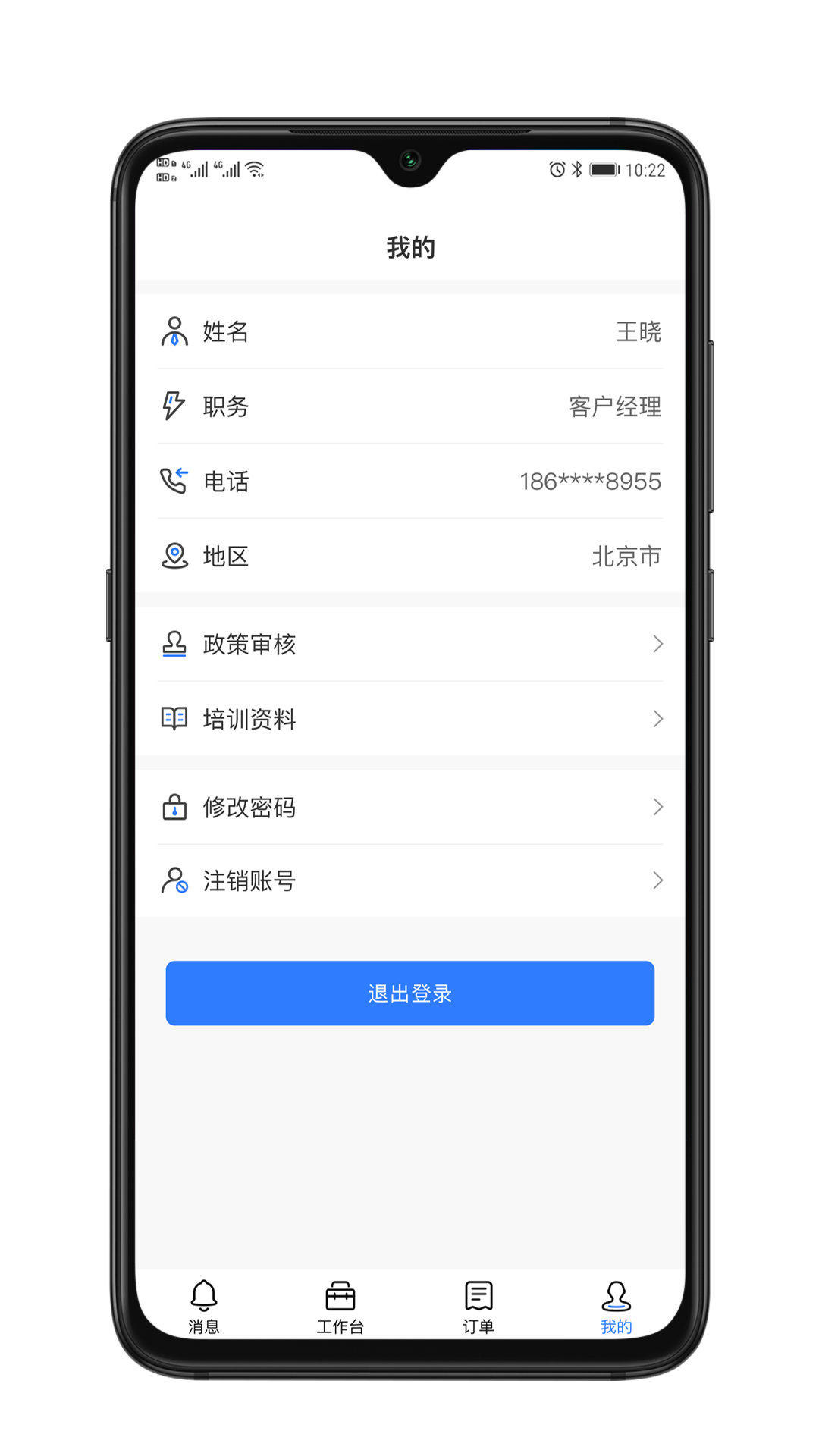Switch to the 订单 tab

coord(479,1306)
